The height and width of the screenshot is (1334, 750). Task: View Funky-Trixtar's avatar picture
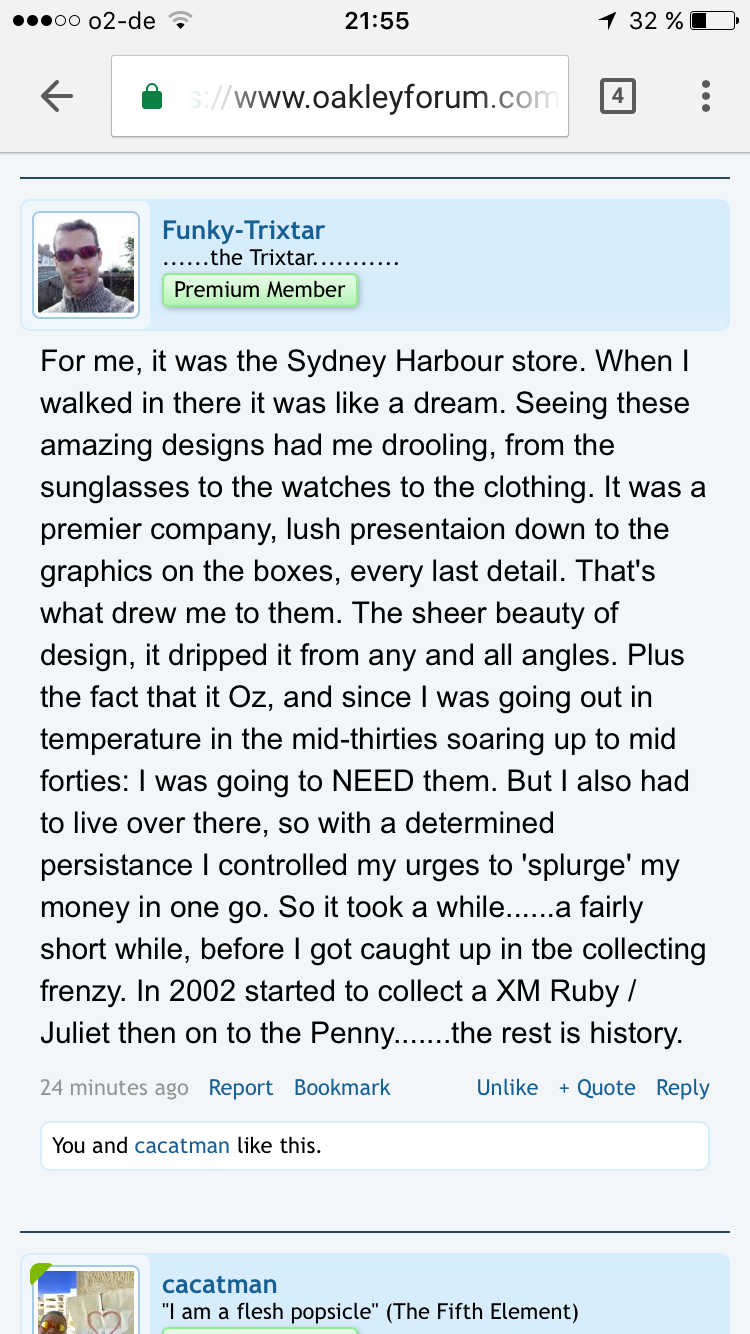tap(86, 265)
